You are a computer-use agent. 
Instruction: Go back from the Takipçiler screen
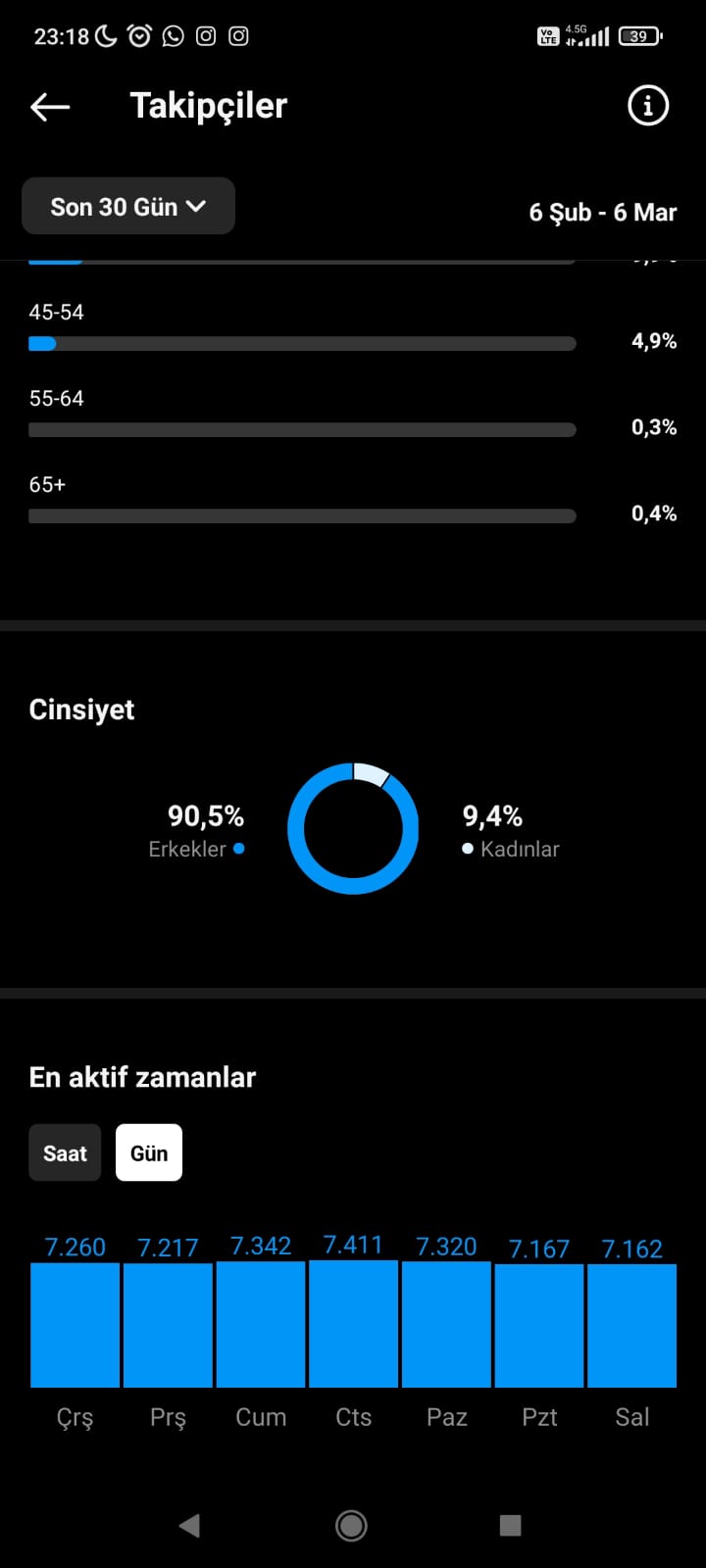click(50, 107)
